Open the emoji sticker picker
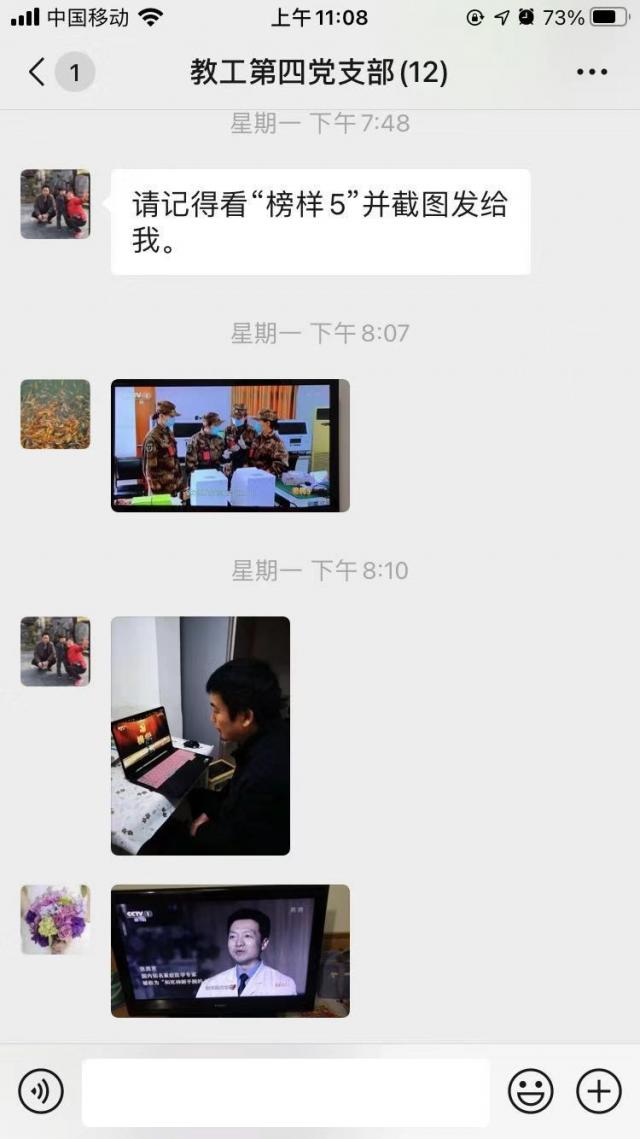Viewport: 640px width, 1139px height. [530, 1091]
